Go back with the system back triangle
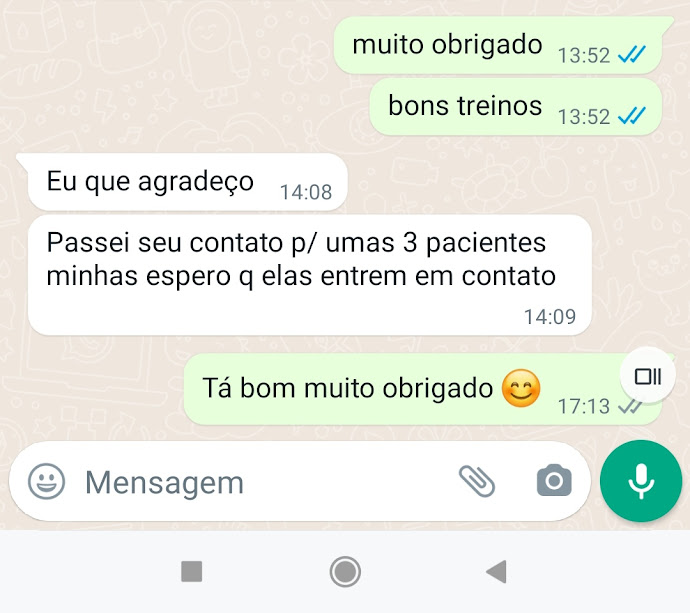 pos(496,572)
